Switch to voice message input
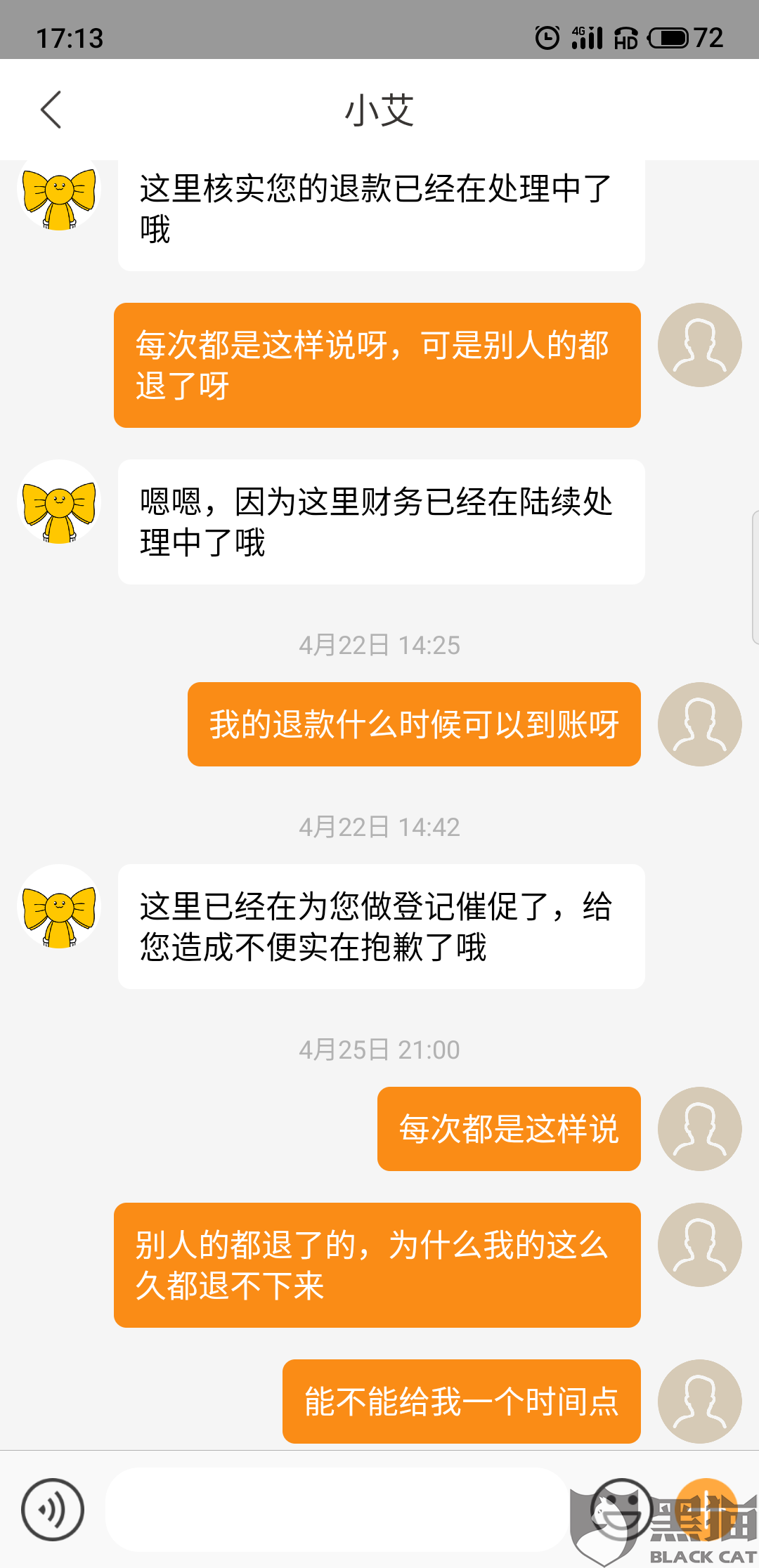Screen dimensions: 759x1568 coord(53,1510)
